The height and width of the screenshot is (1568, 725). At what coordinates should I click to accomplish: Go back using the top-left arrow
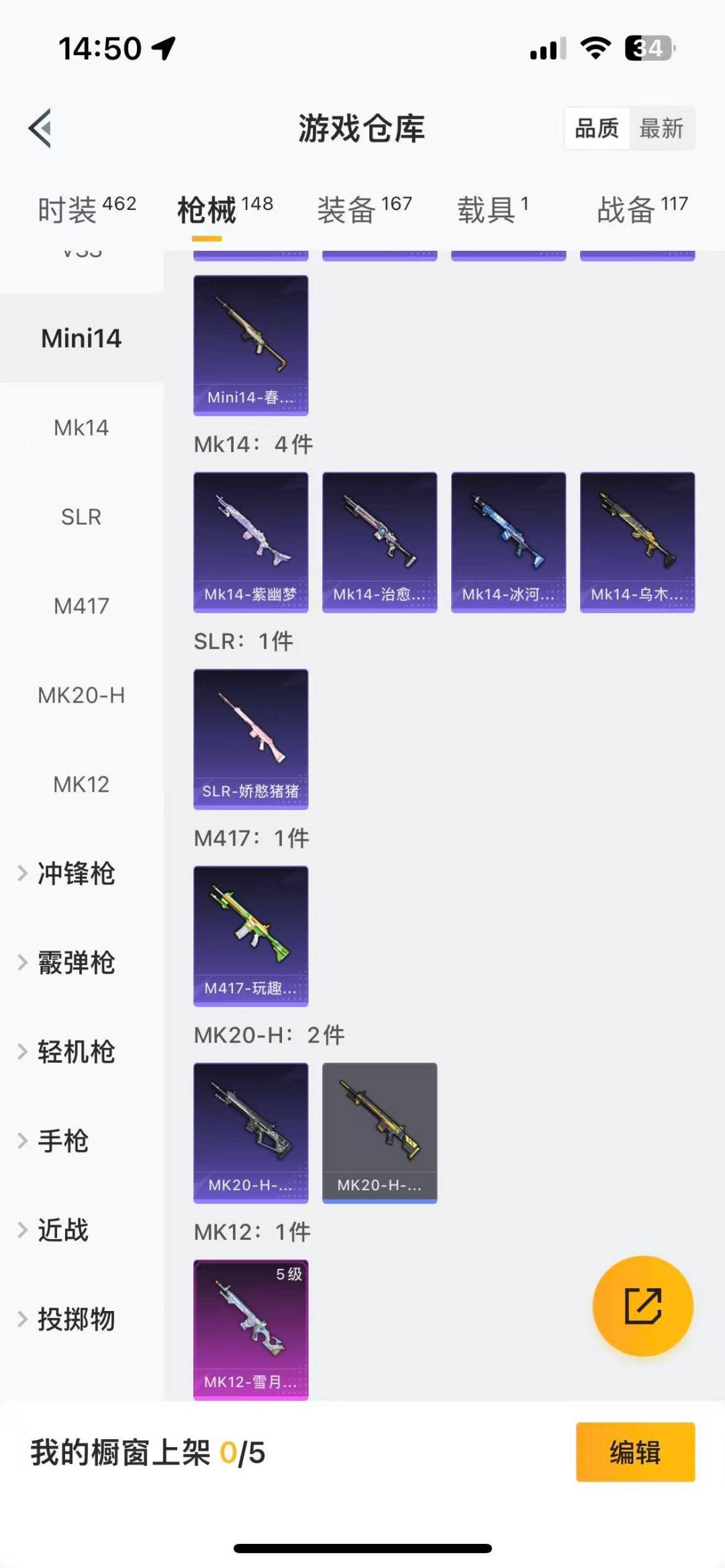(x=40, y=128)
